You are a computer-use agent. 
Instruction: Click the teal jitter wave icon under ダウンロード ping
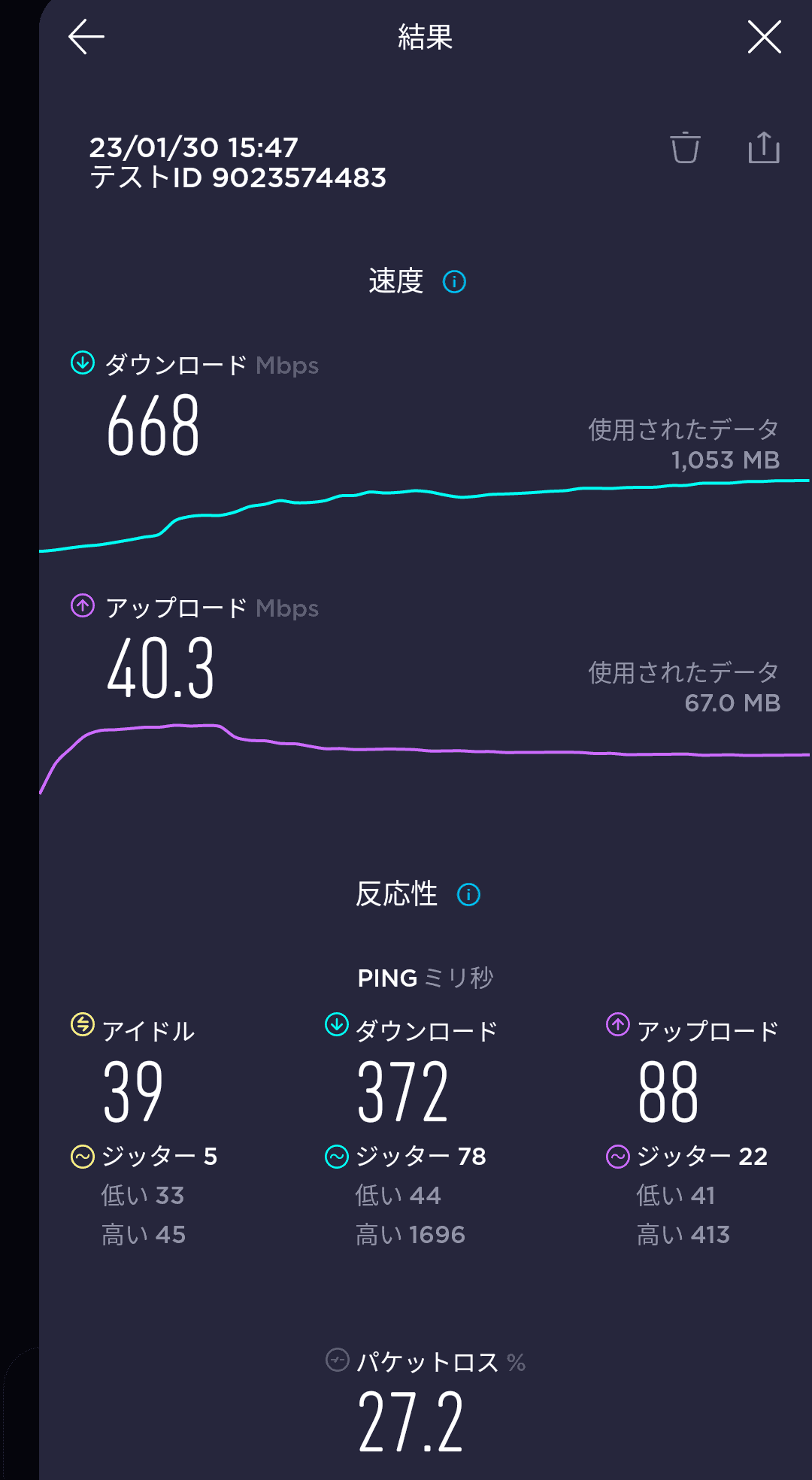335,1156
